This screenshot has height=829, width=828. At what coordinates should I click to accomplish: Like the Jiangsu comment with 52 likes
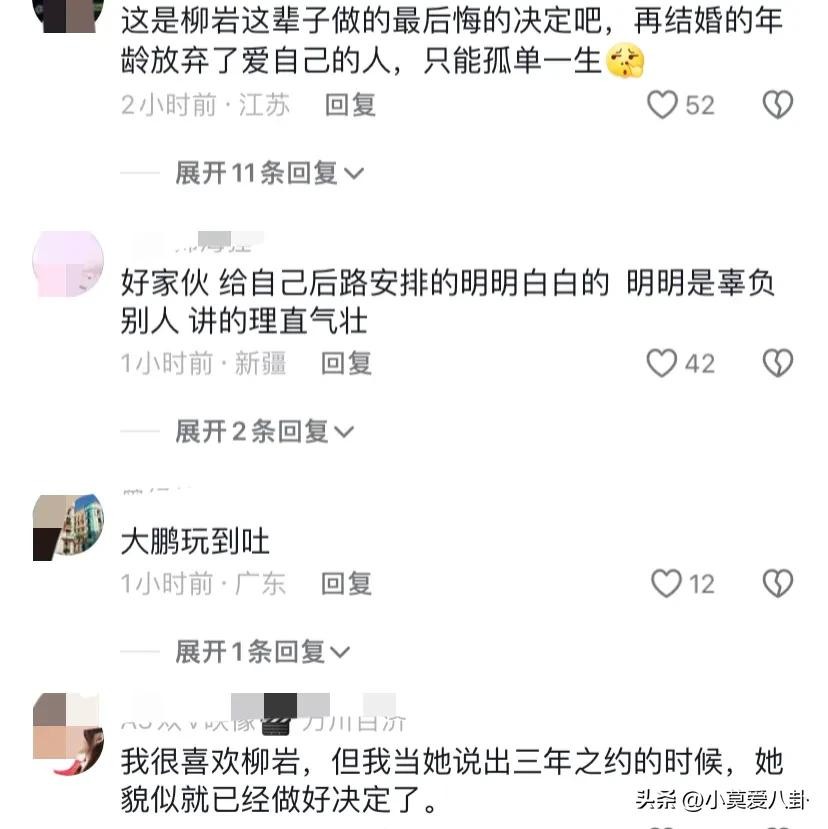662,104
